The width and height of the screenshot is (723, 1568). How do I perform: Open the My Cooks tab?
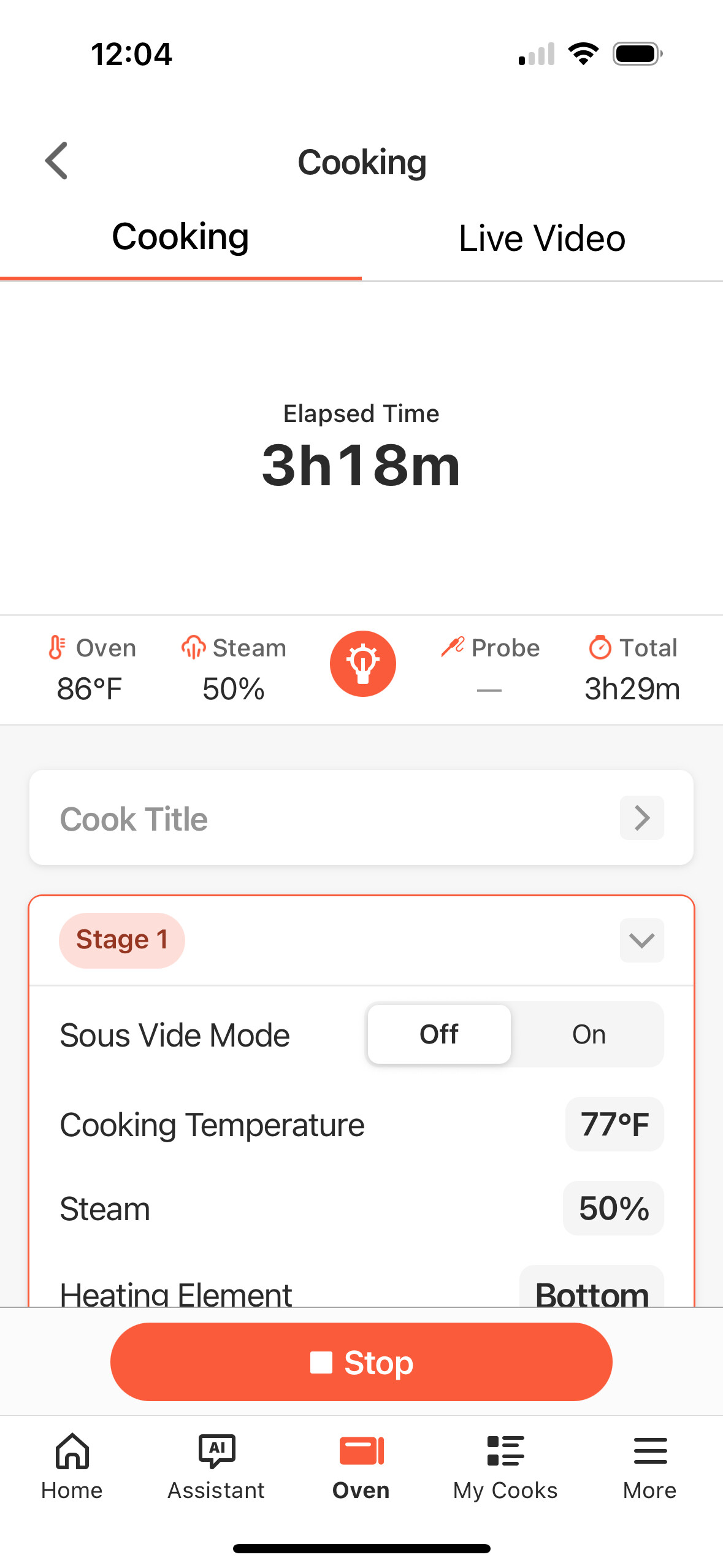[x=505, y=1465]
